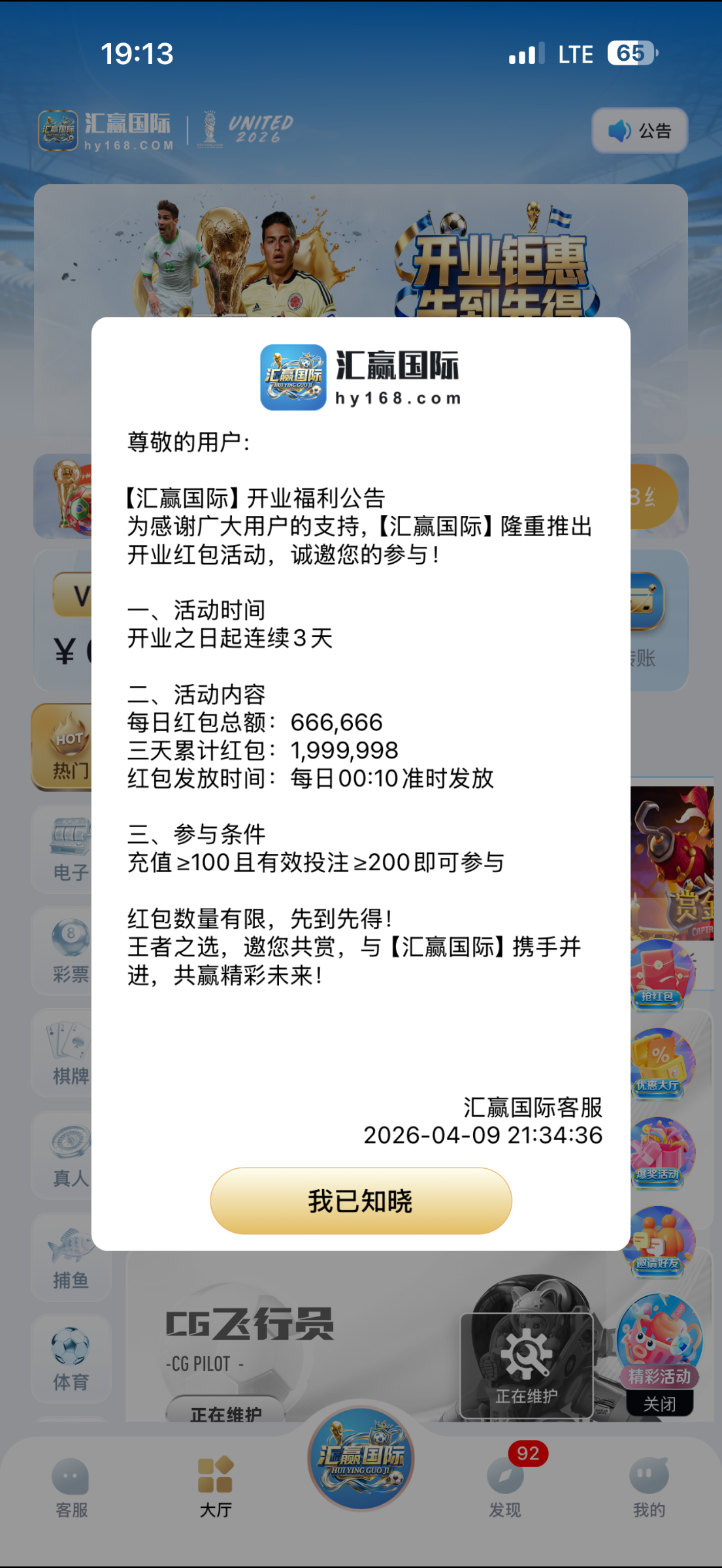The width and height of the screenshot is (722, 1568).
Task: Select the 捕鱼 game category
Action: coord(70,1258)
